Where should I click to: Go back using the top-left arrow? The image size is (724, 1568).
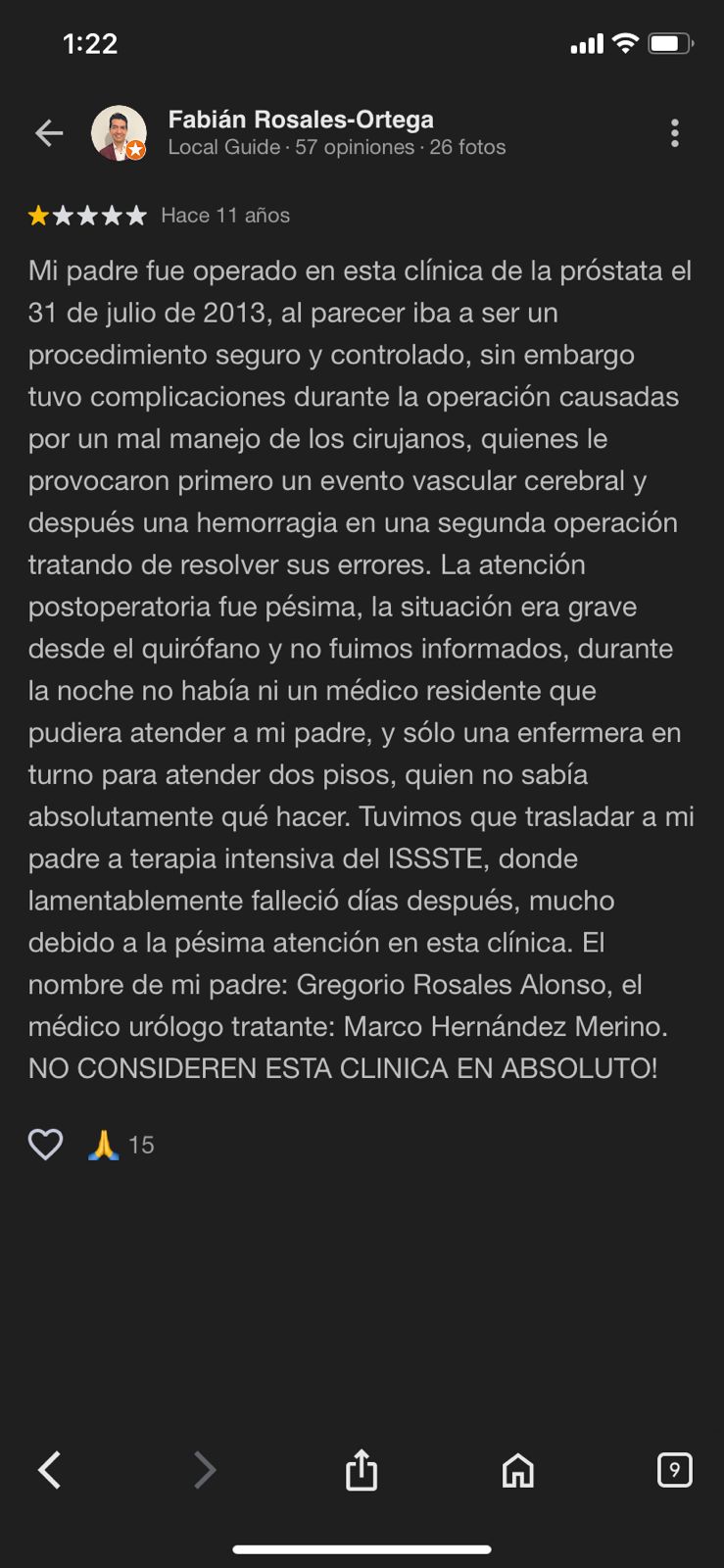49,133
